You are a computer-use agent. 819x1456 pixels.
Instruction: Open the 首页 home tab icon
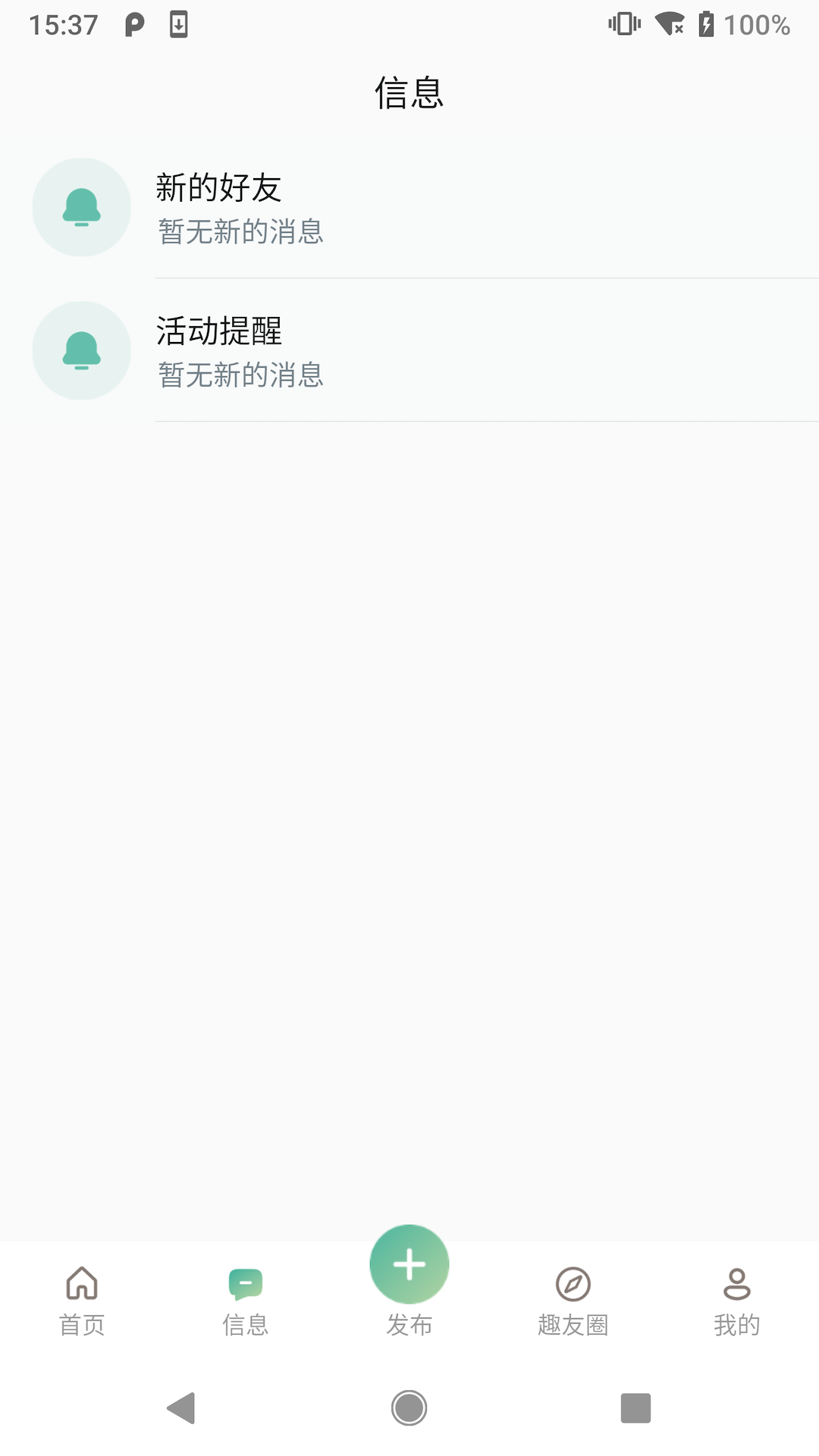tap(82, 1282)
